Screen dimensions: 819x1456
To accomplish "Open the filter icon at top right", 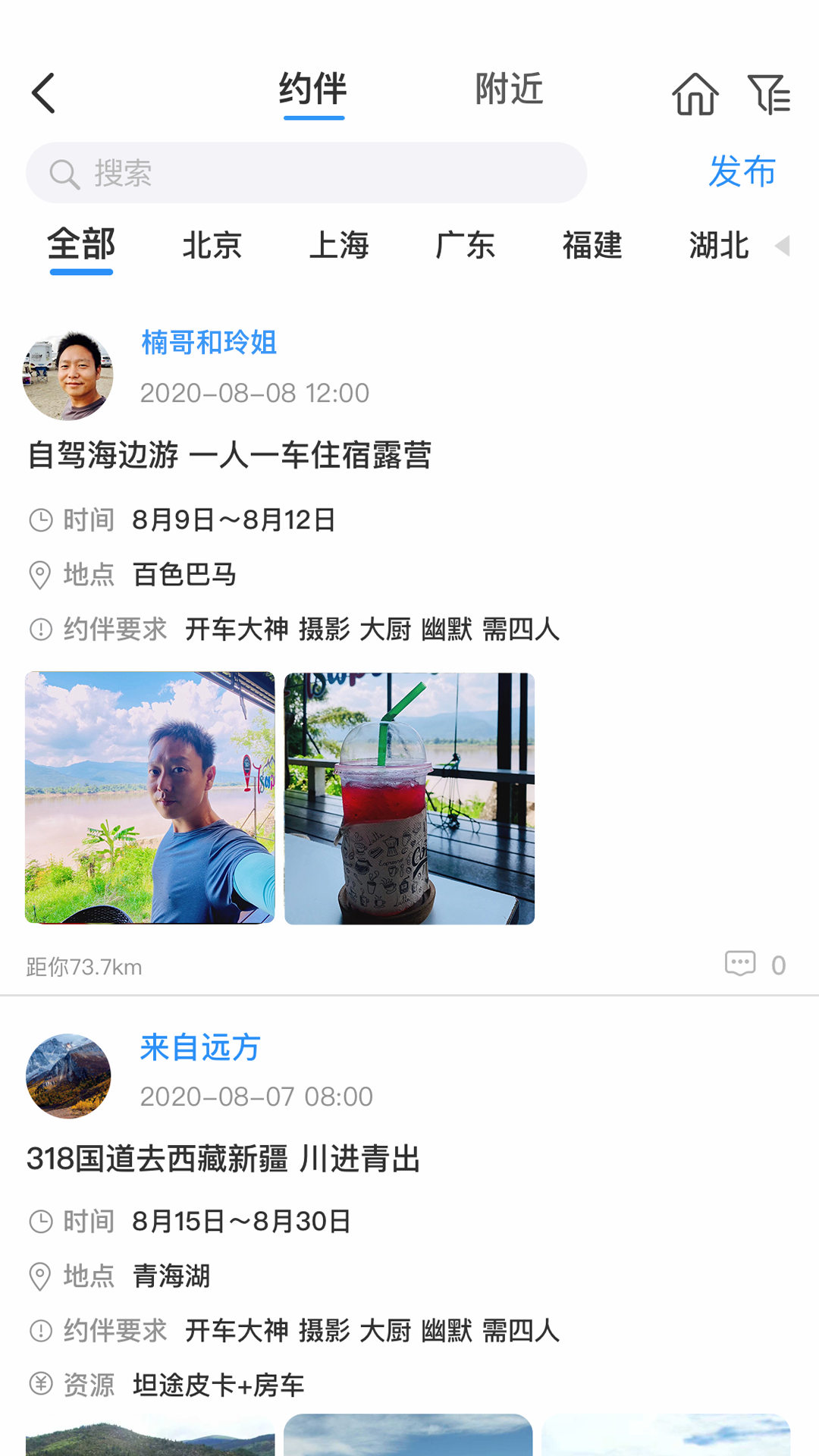I will point(769,93).
